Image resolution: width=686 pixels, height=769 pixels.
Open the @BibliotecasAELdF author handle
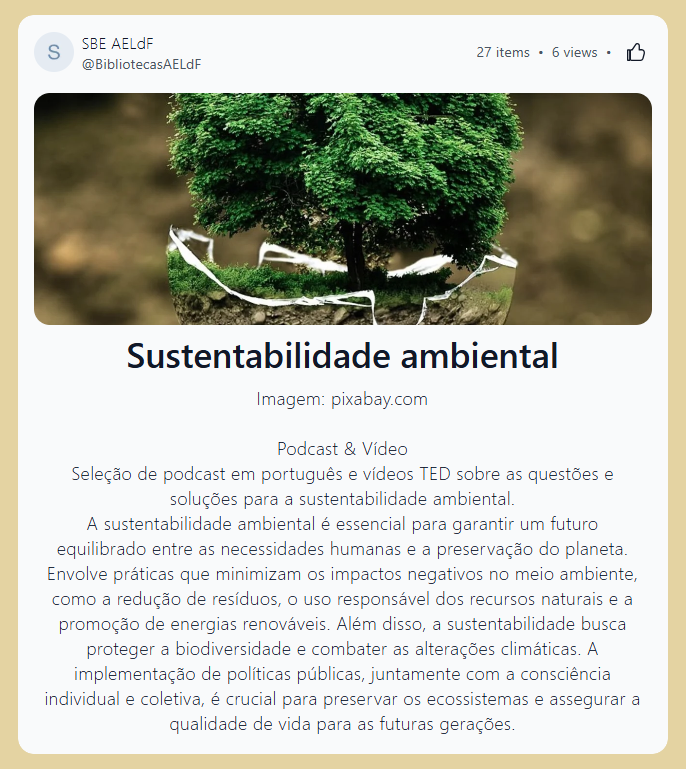pyautogui.click(x=141, y=64)
